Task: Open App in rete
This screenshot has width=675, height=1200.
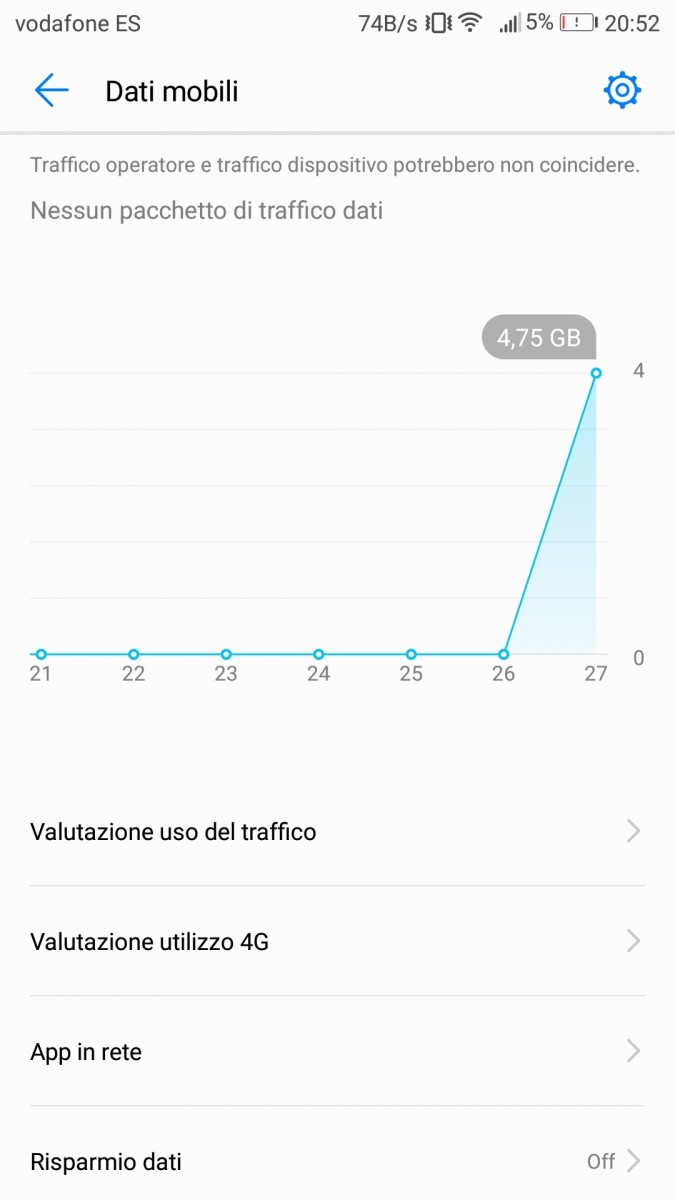Action: tap(336, 1051)
